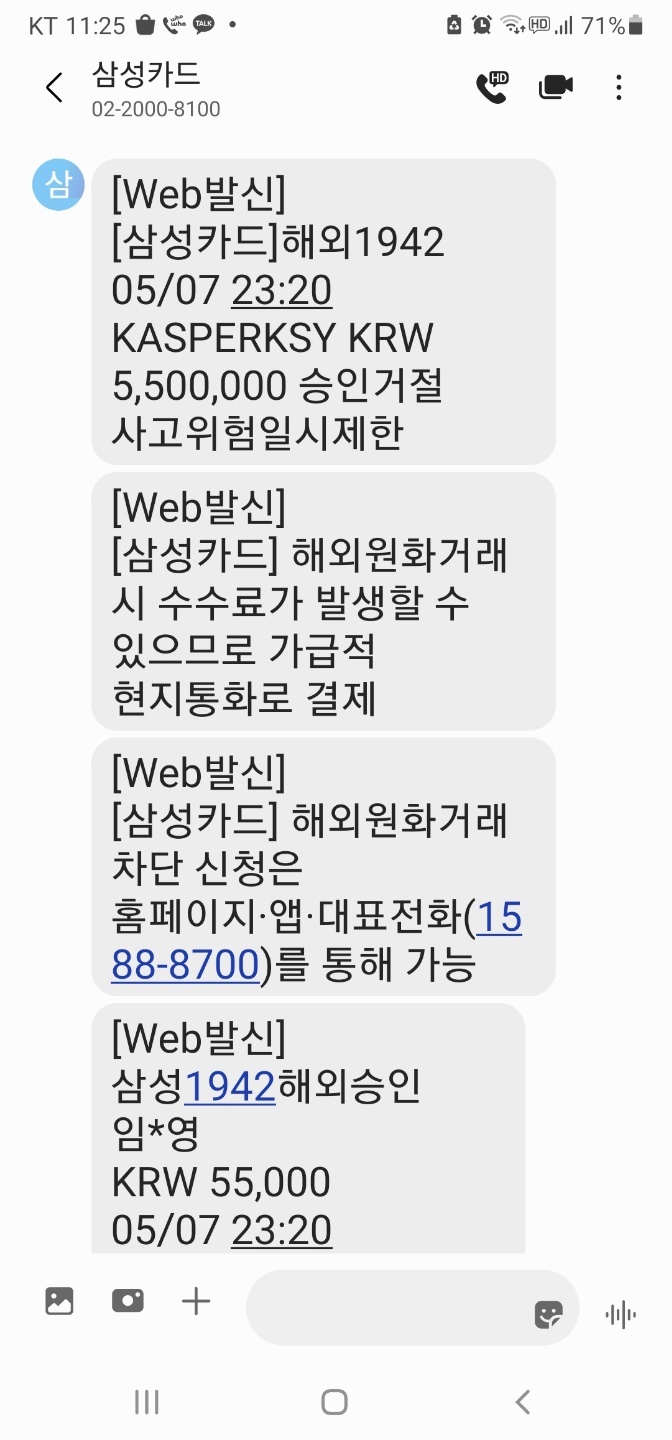
Task: Start a video call to 삼성카드
Action: (555, 87)
